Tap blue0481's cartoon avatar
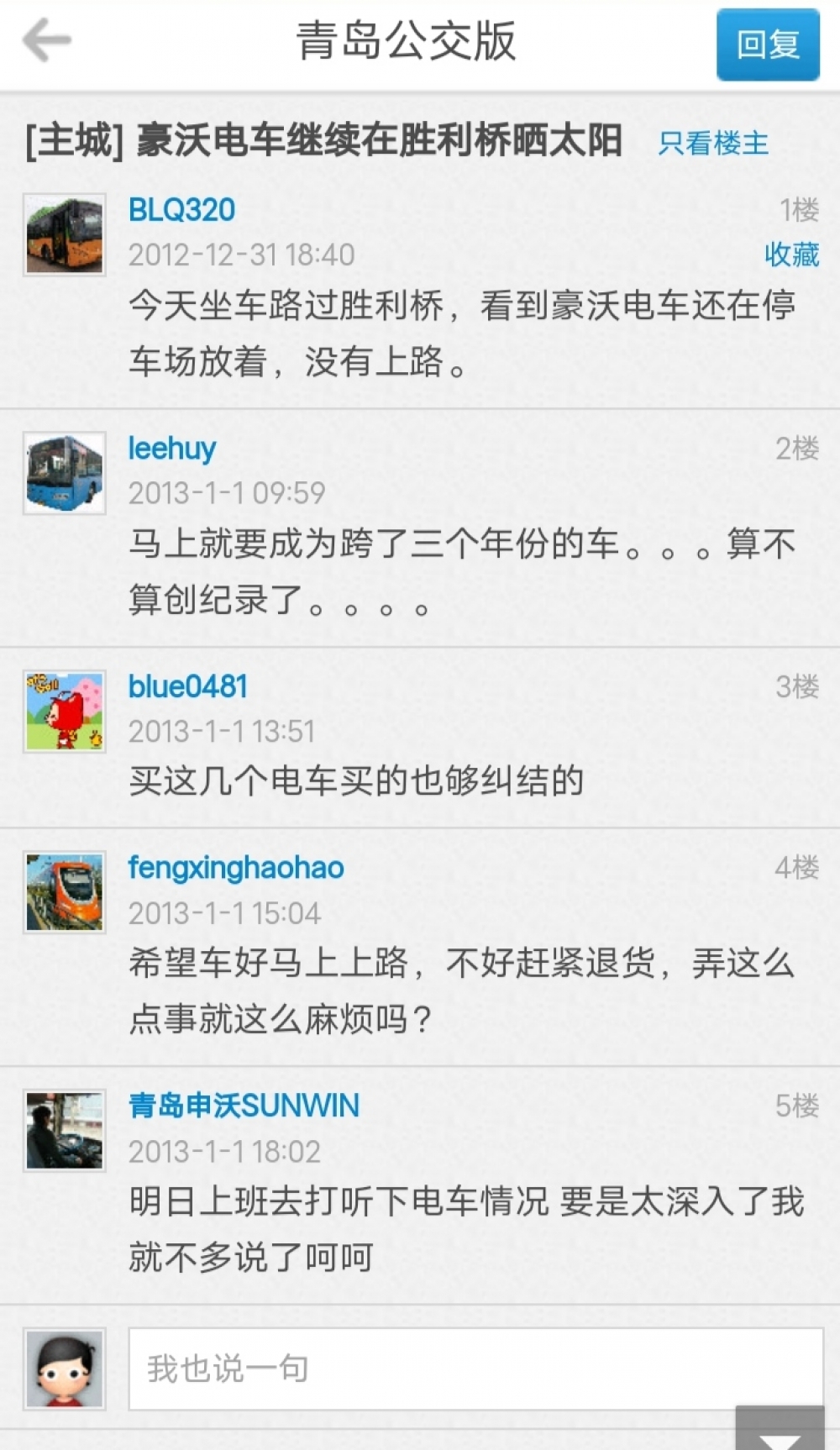Image resolution: width=840 pixels, height=1450 pixels. click(65, 712)
